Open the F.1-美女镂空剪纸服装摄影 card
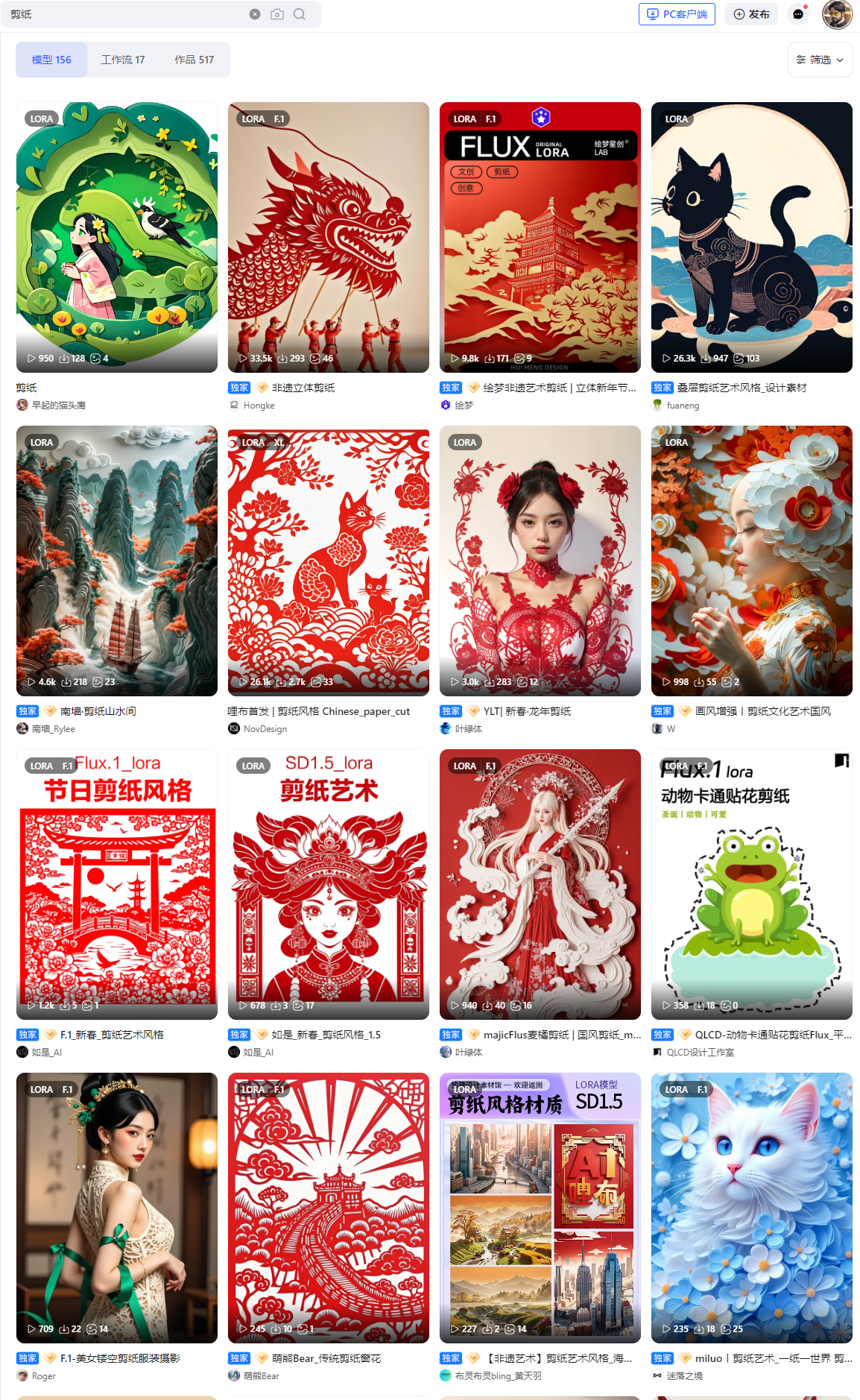860x1400 pixels. click(x=117, y=1208)
